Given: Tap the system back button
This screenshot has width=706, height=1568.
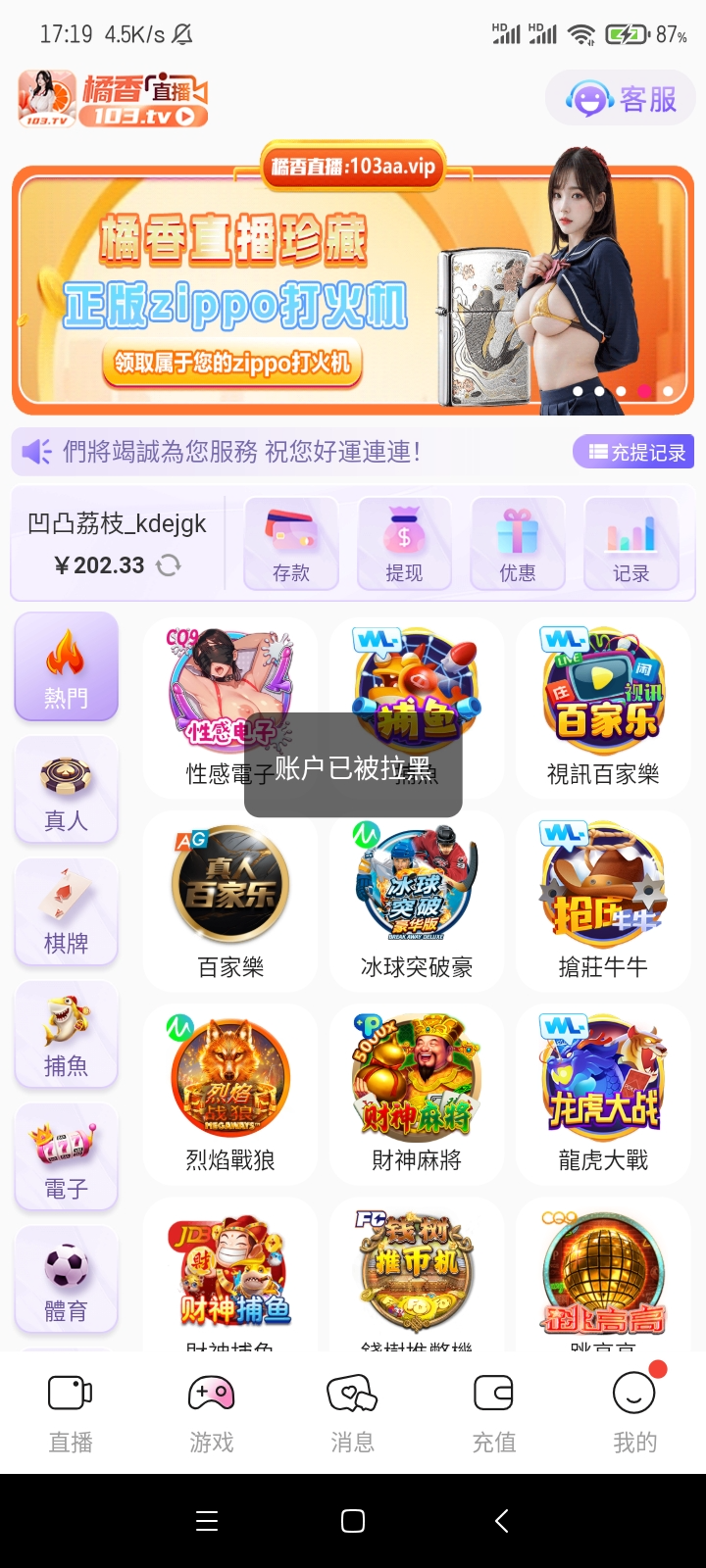Looking at the screenshot, I should pos(501,1521).
